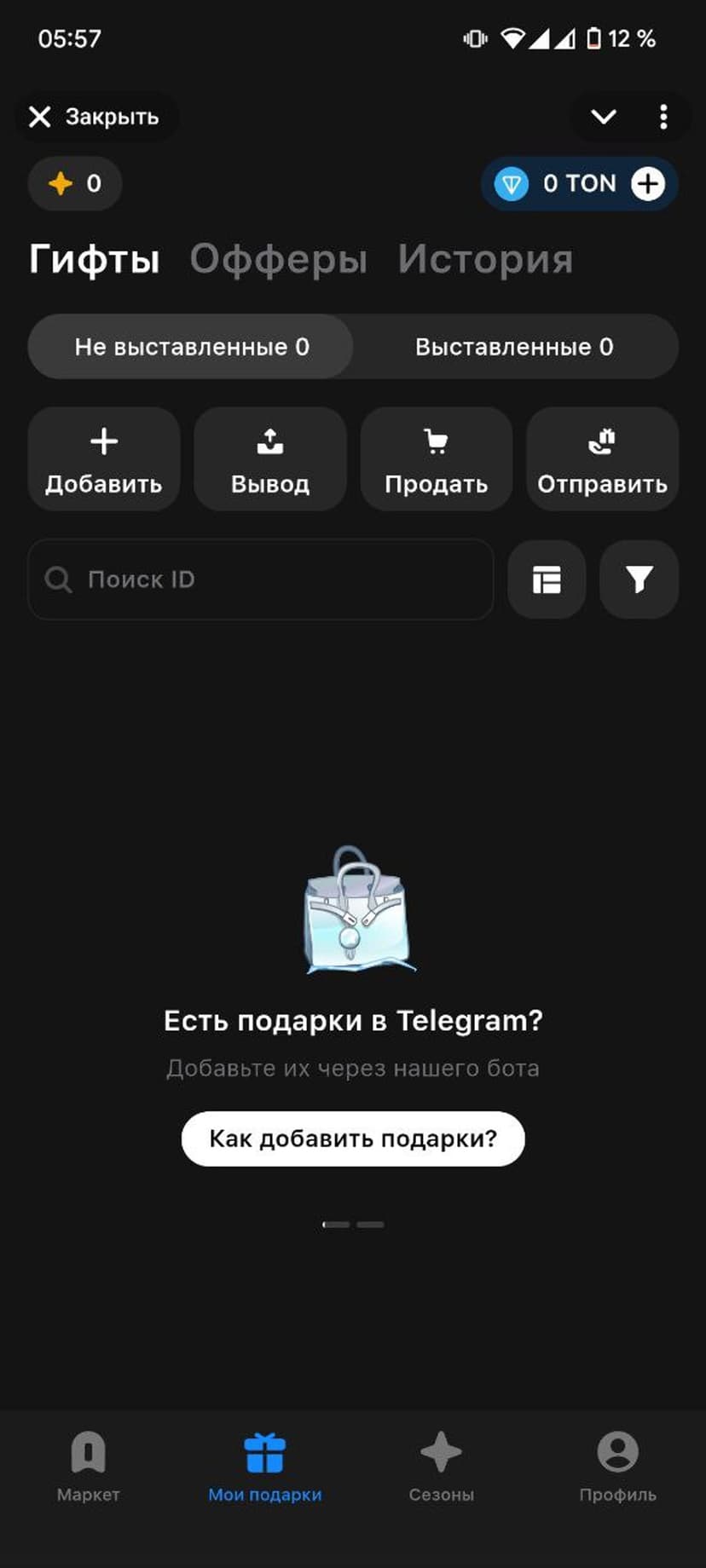
Task: Open the stars balance chip
Action: (x=75, y=183)
